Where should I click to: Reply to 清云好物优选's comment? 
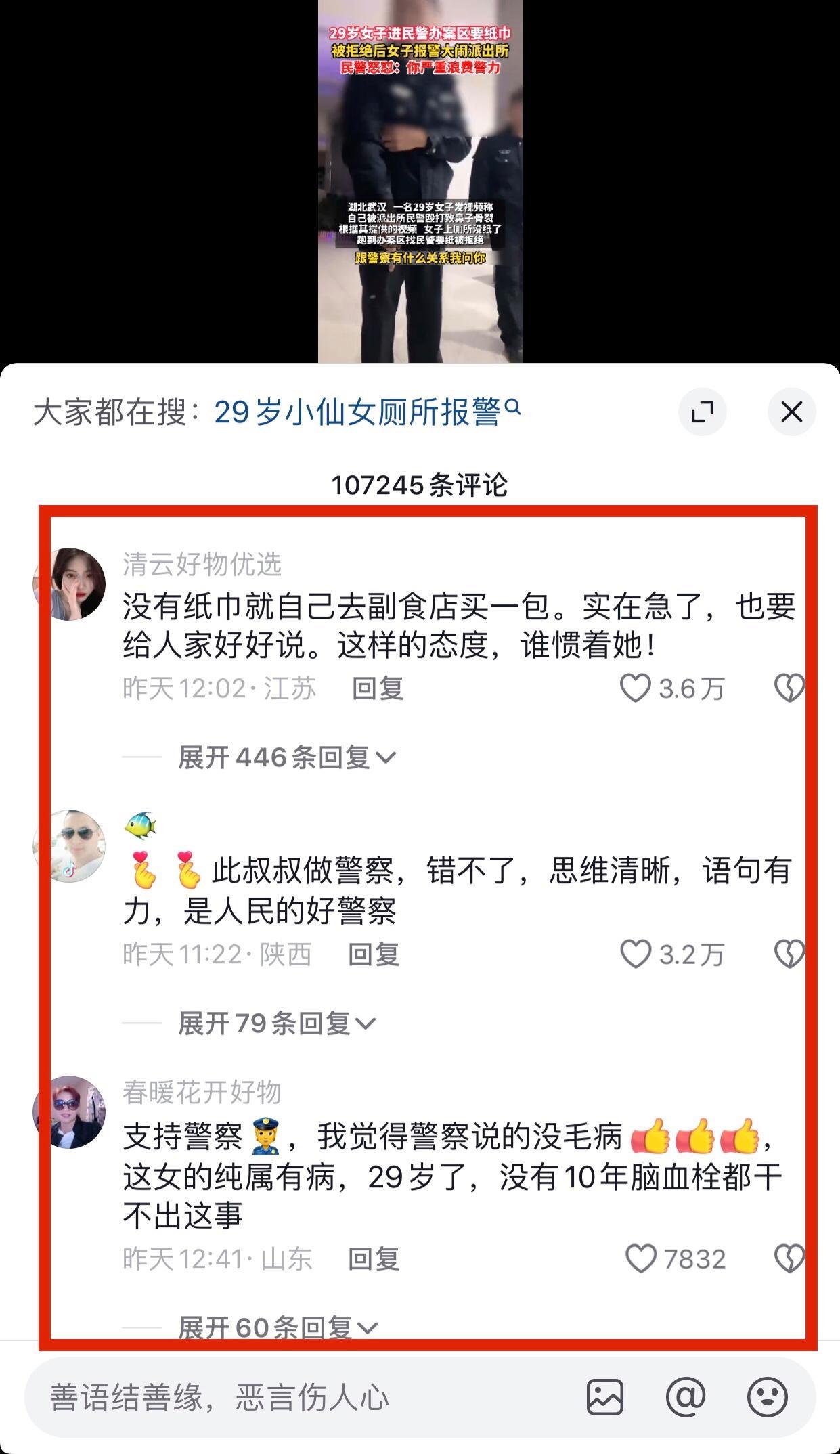coord(378,688)
